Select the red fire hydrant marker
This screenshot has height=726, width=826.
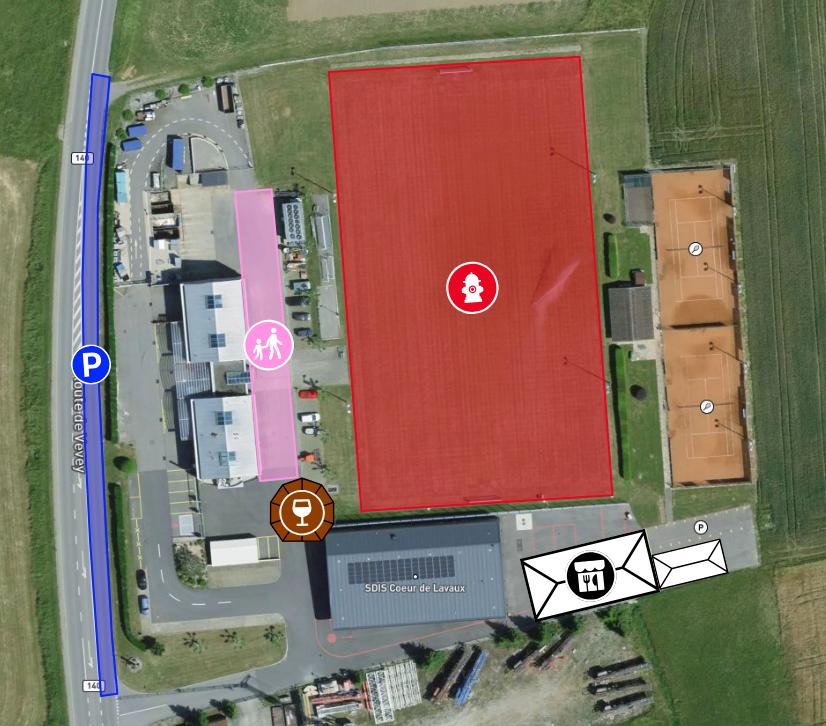pyautogui.click(x=472, y=288)
